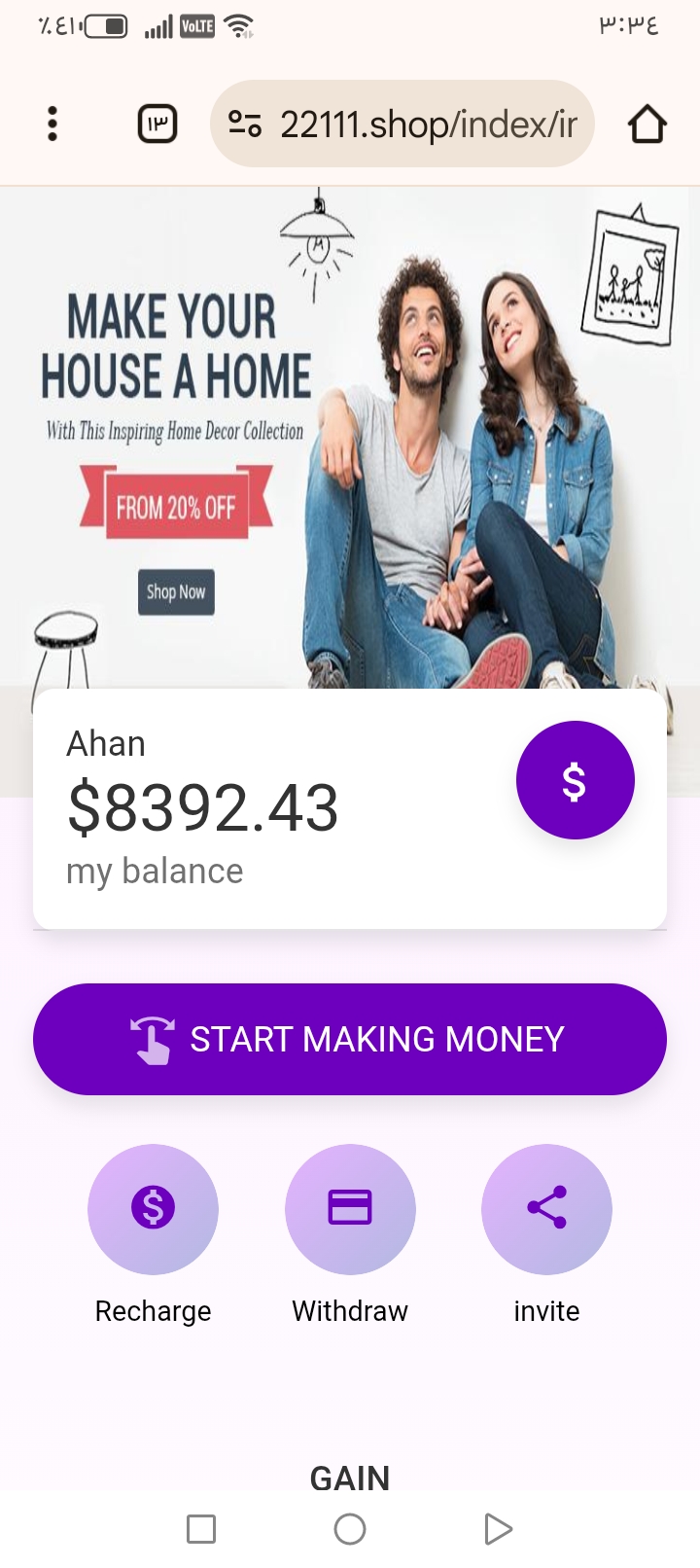Tap Start Making Money
The height and width of the screenshot is (1568, 700).
(x=350, y=1039)
